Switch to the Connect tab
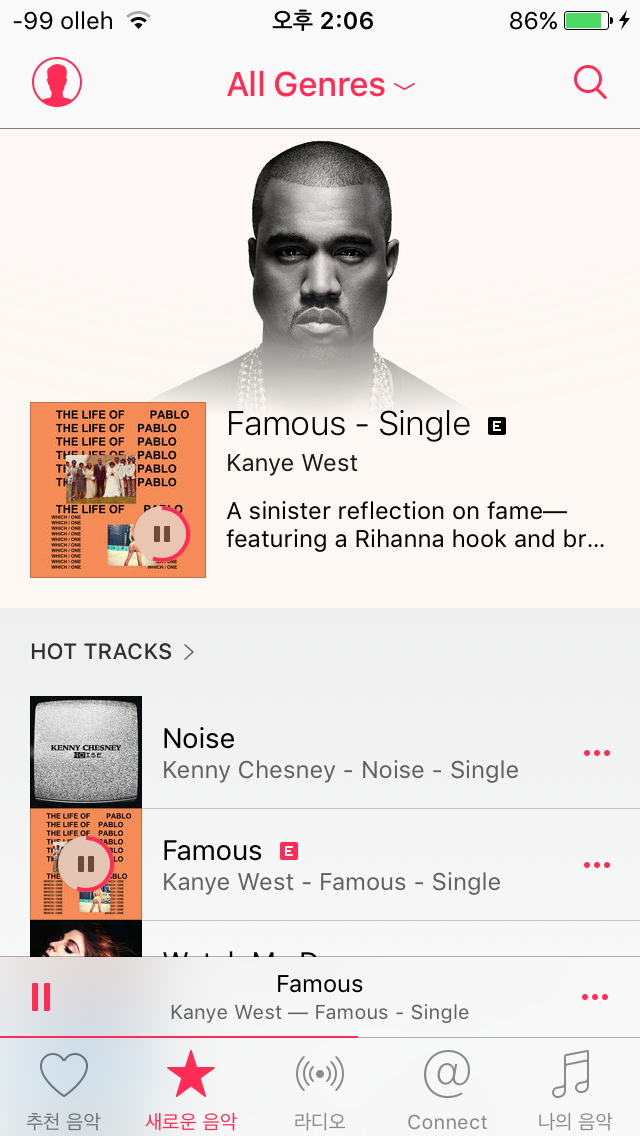This screenshot has height=1136, width=640. coord(447,1090)
